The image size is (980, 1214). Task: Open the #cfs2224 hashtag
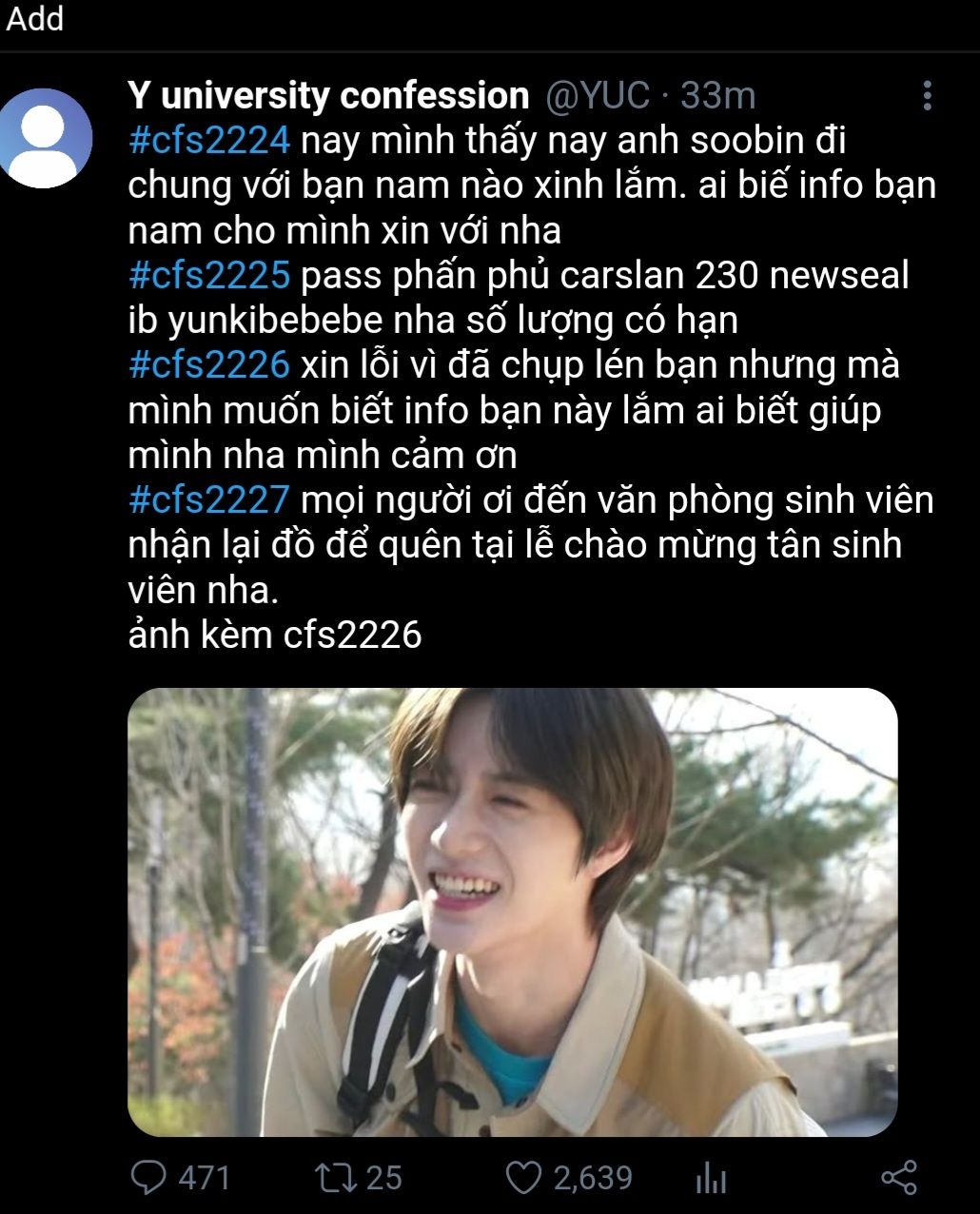pyautogui.click(x=209, y=141)
